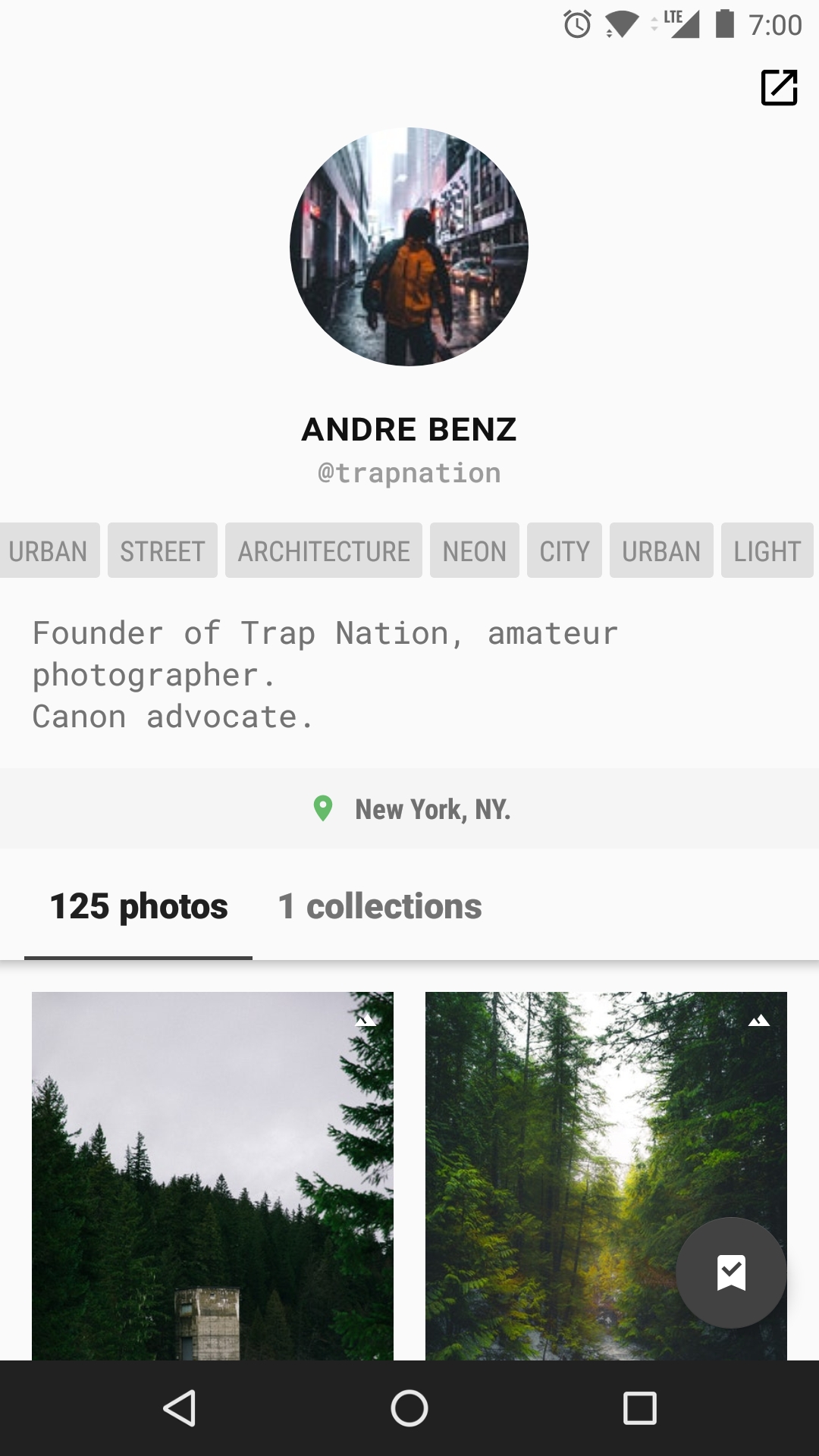Switch to the 1 collections tab
The image size is (819, 1456).
click(x=380, y=906)
